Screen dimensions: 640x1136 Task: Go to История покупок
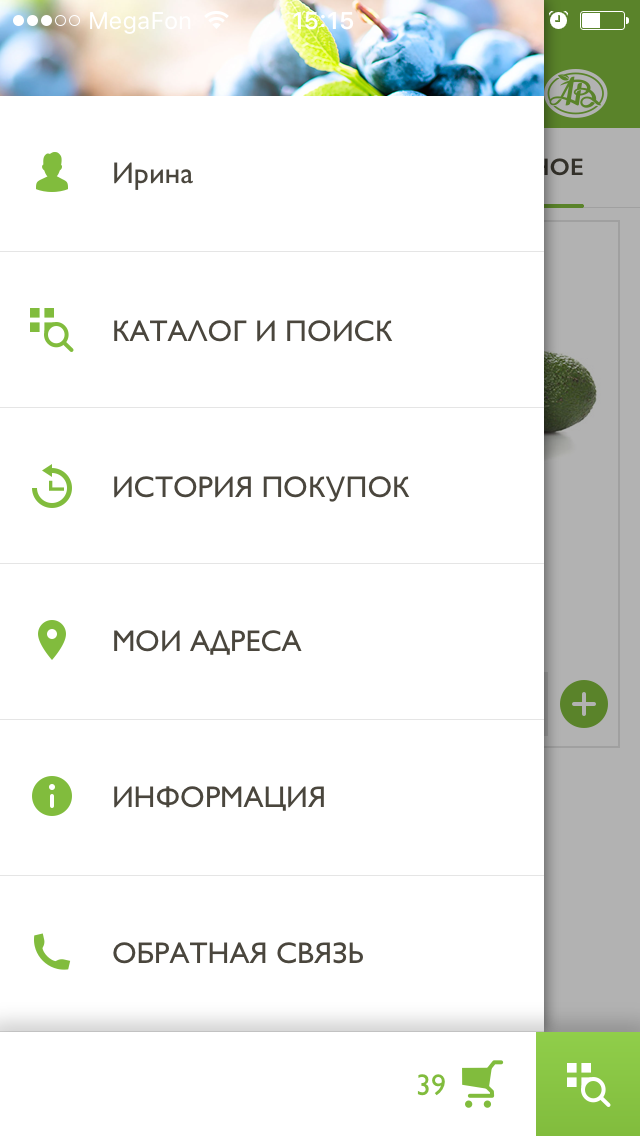(x=270, y=487)
